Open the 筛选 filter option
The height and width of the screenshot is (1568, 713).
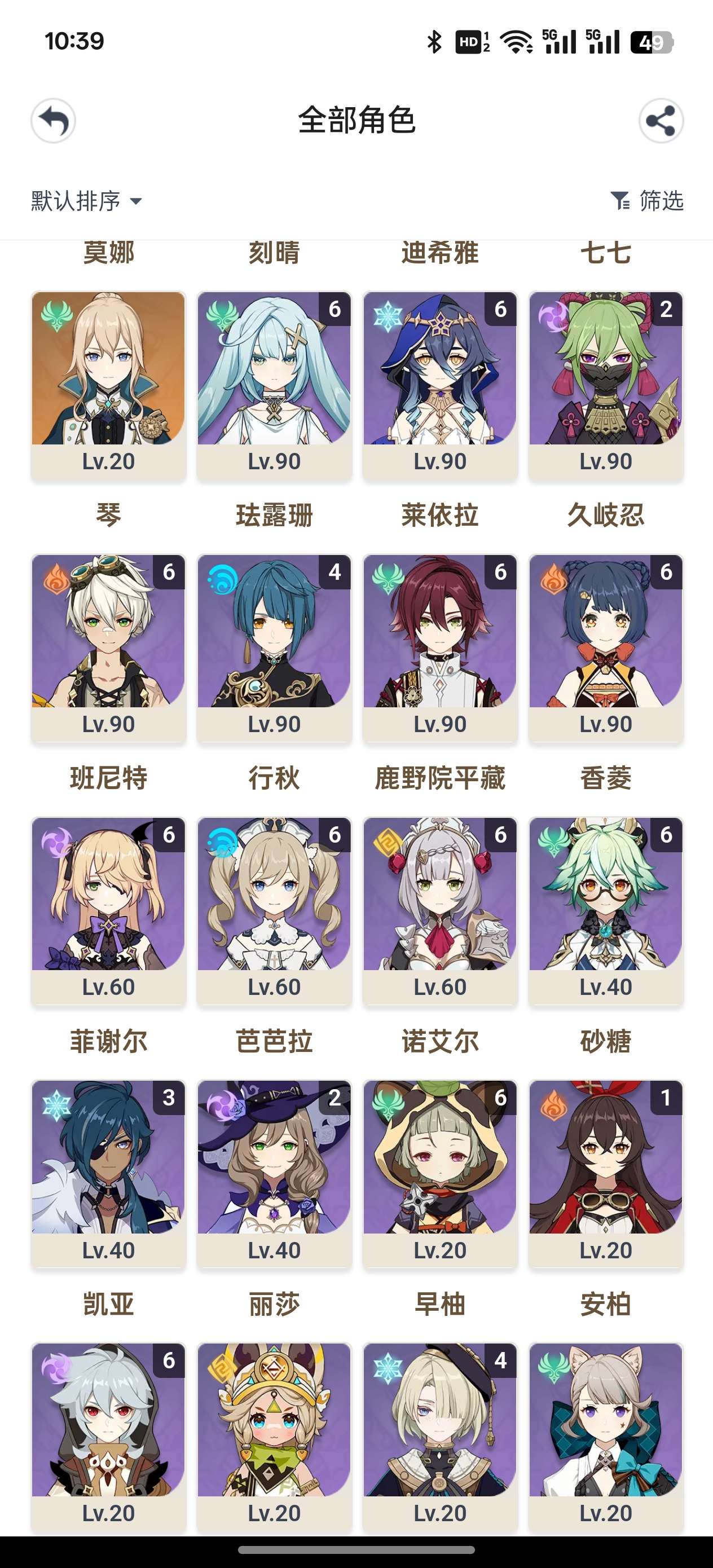coord(646,201)
